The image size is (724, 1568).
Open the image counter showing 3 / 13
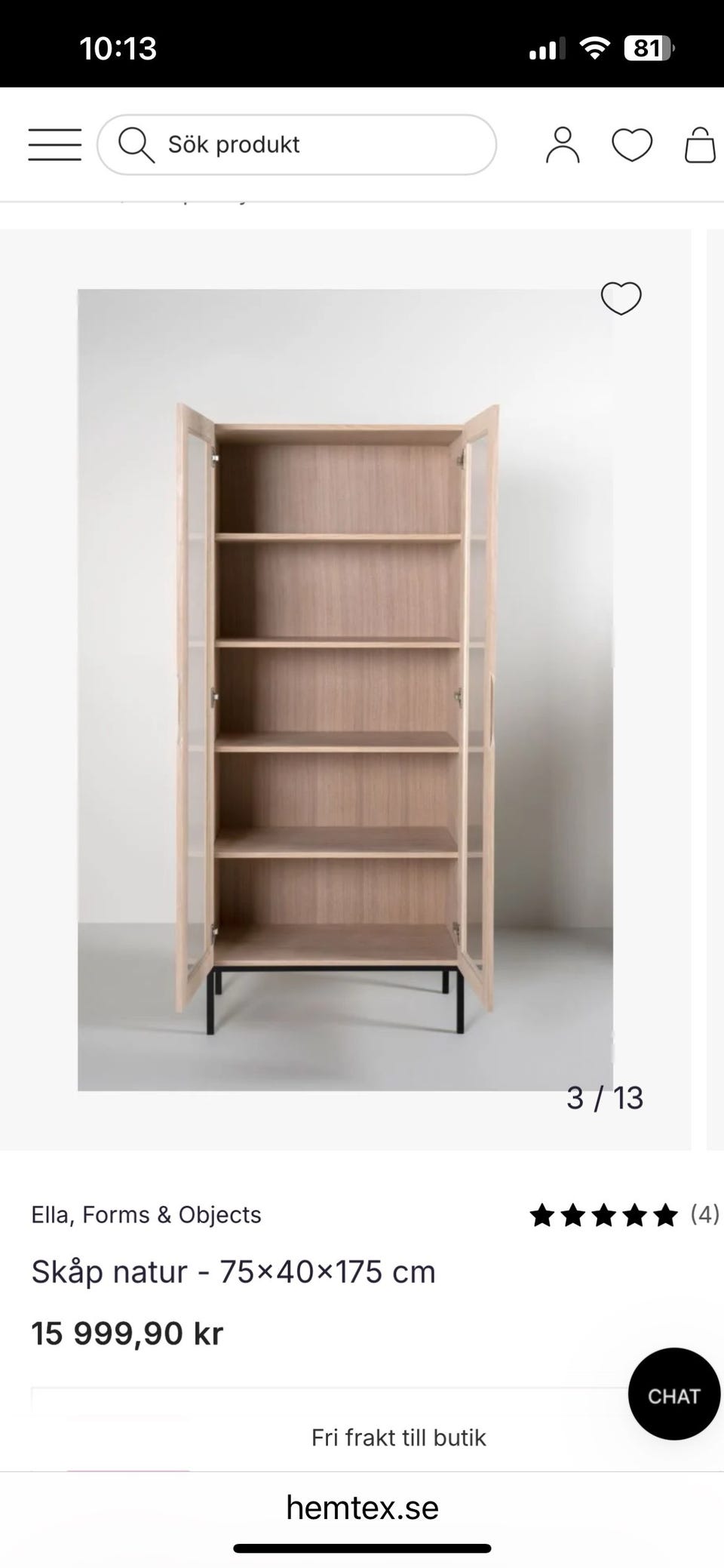604,1099
